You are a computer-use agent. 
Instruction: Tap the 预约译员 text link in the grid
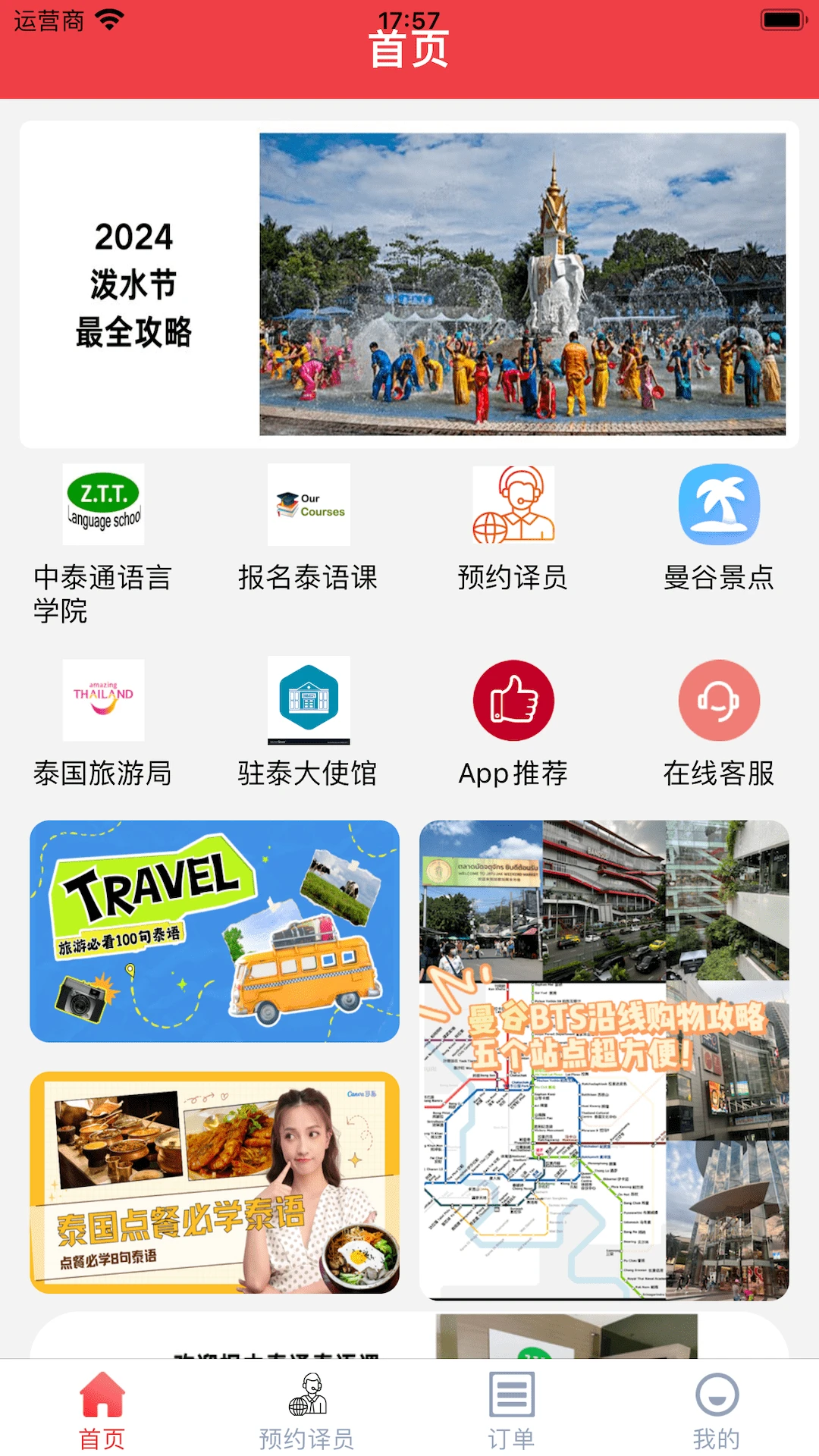(514, 578)
